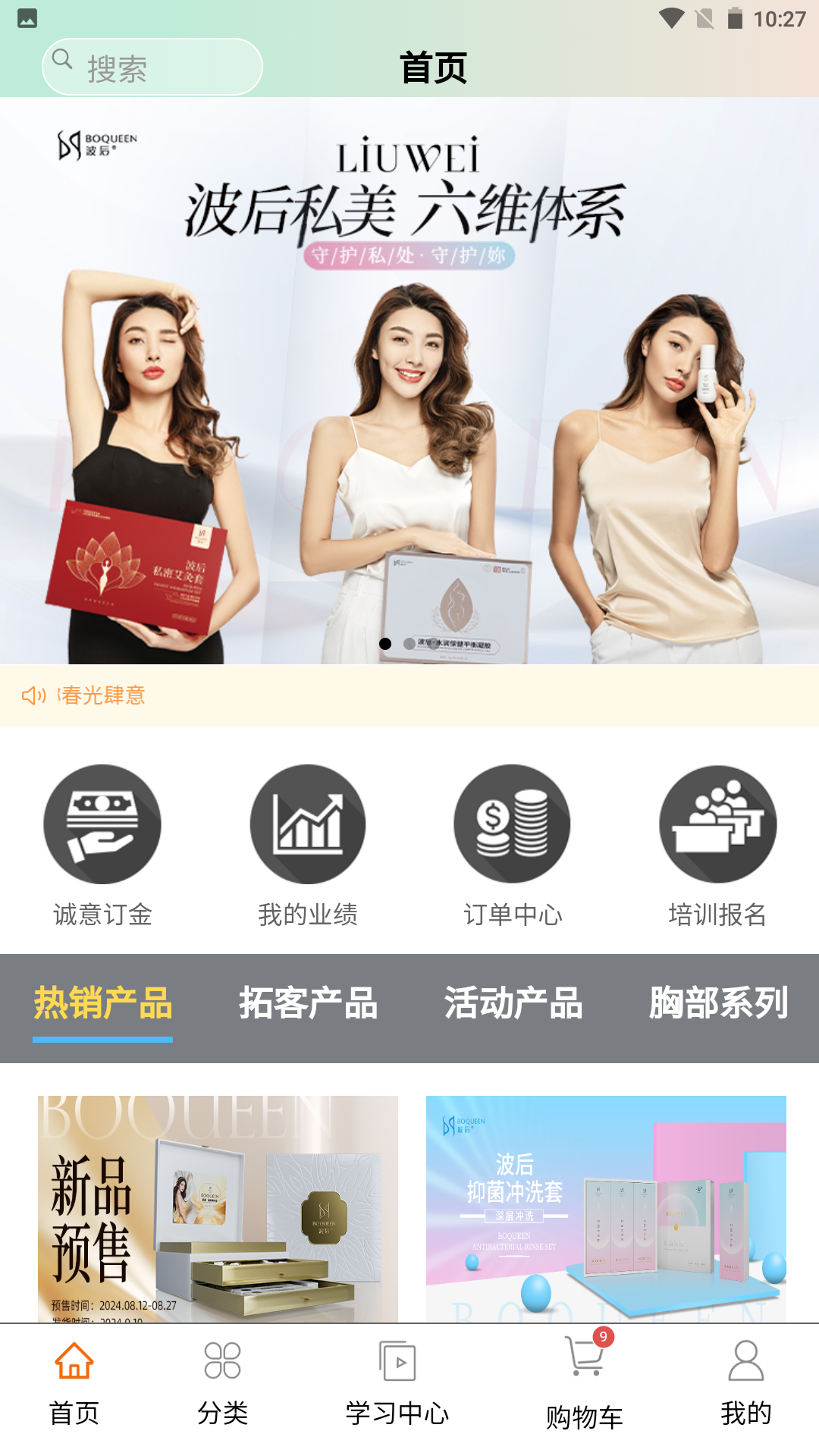Switch to 拓客产品 tab

point(308,1003)
